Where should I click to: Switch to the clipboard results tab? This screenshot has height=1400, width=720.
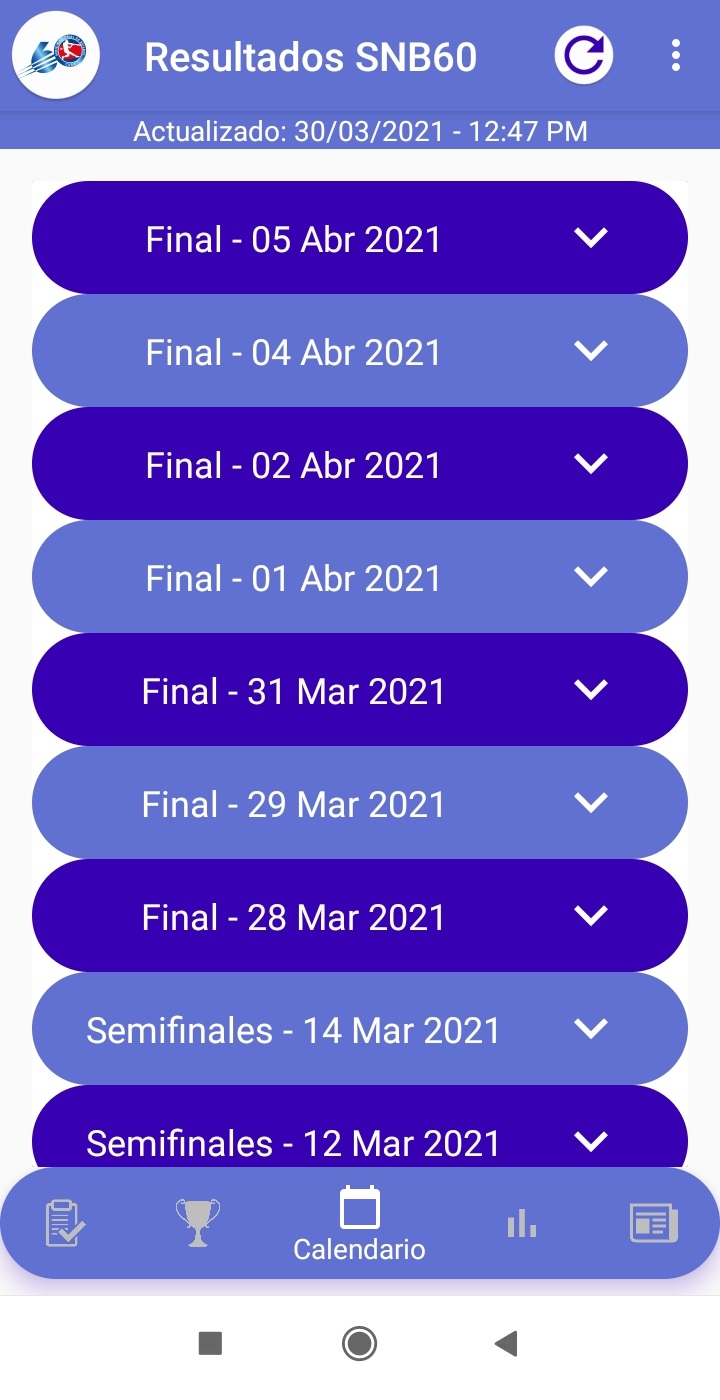point(66,1223)
